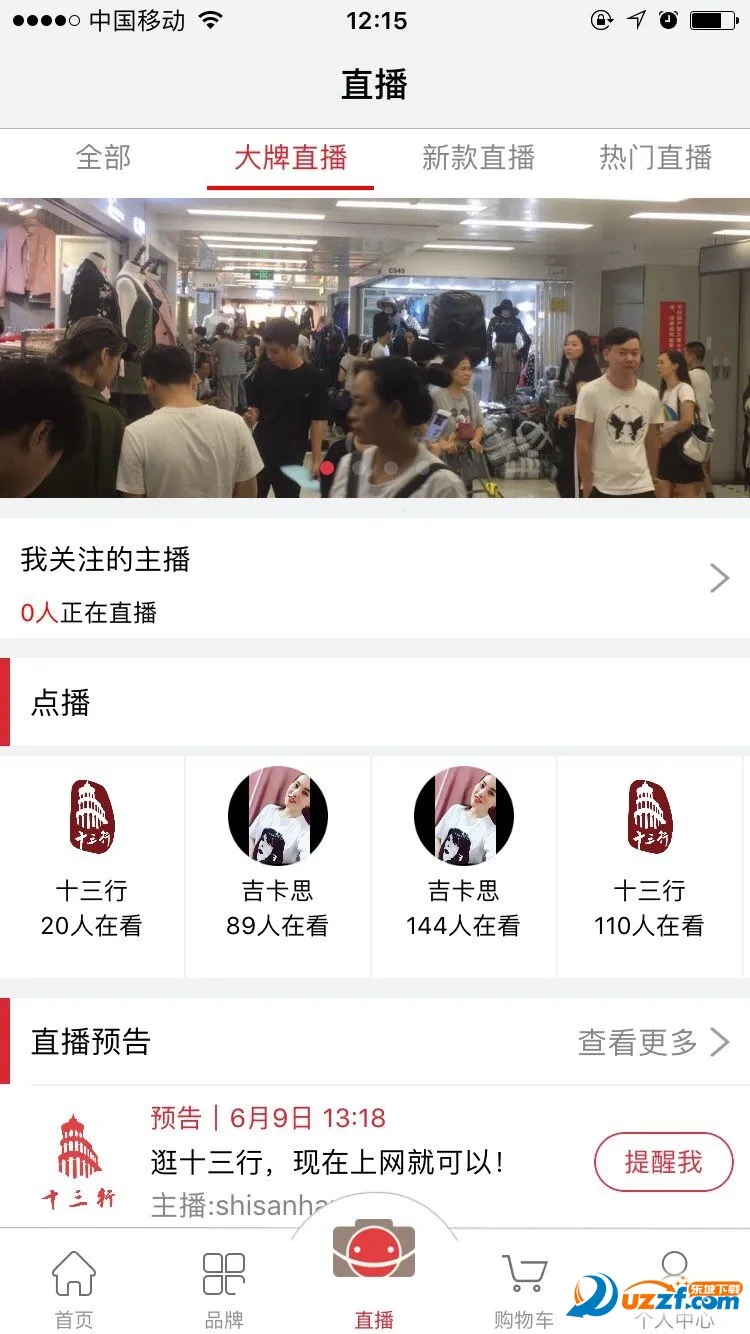This screenshot has width=750, height=1334.
Task: Open the 我关注的主播 row
Action: click(x=375, y=583)
